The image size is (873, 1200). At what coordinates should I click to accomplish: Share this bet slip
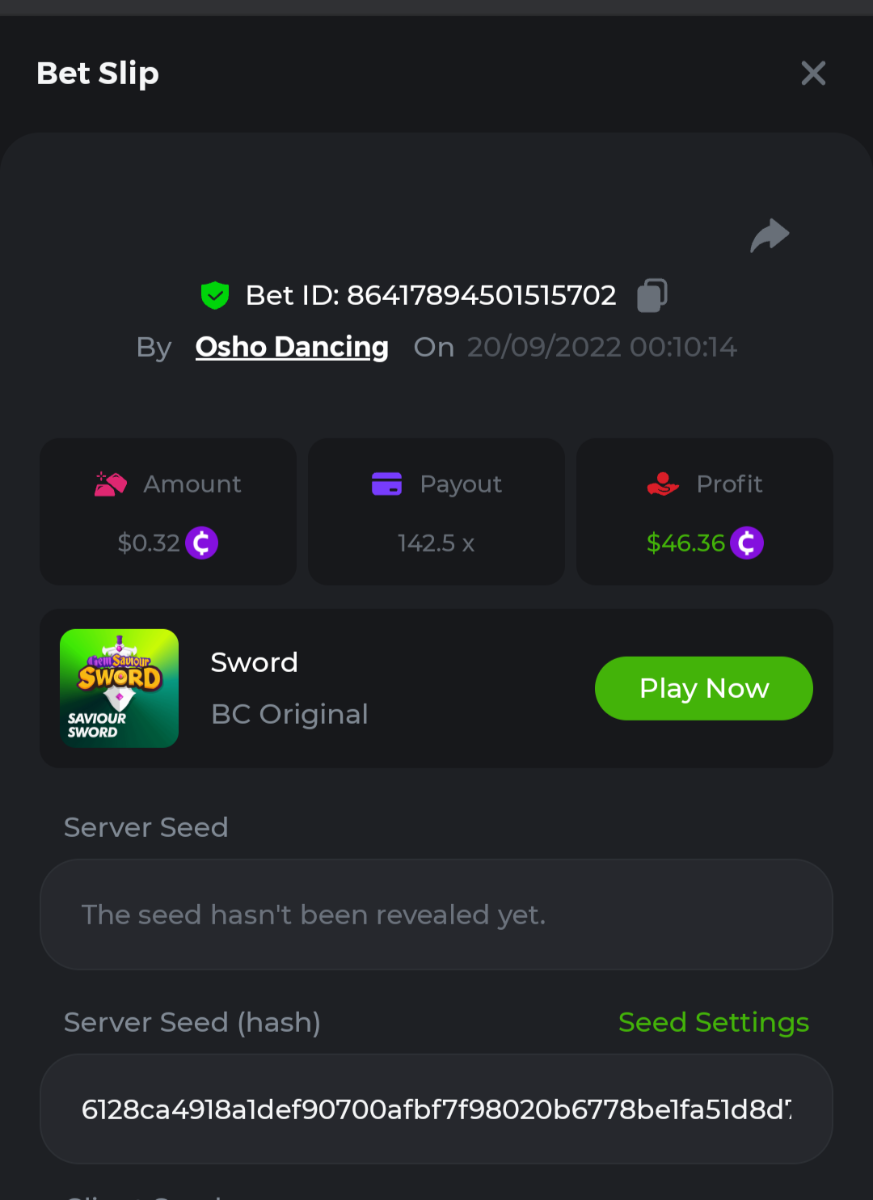(769, 236)
